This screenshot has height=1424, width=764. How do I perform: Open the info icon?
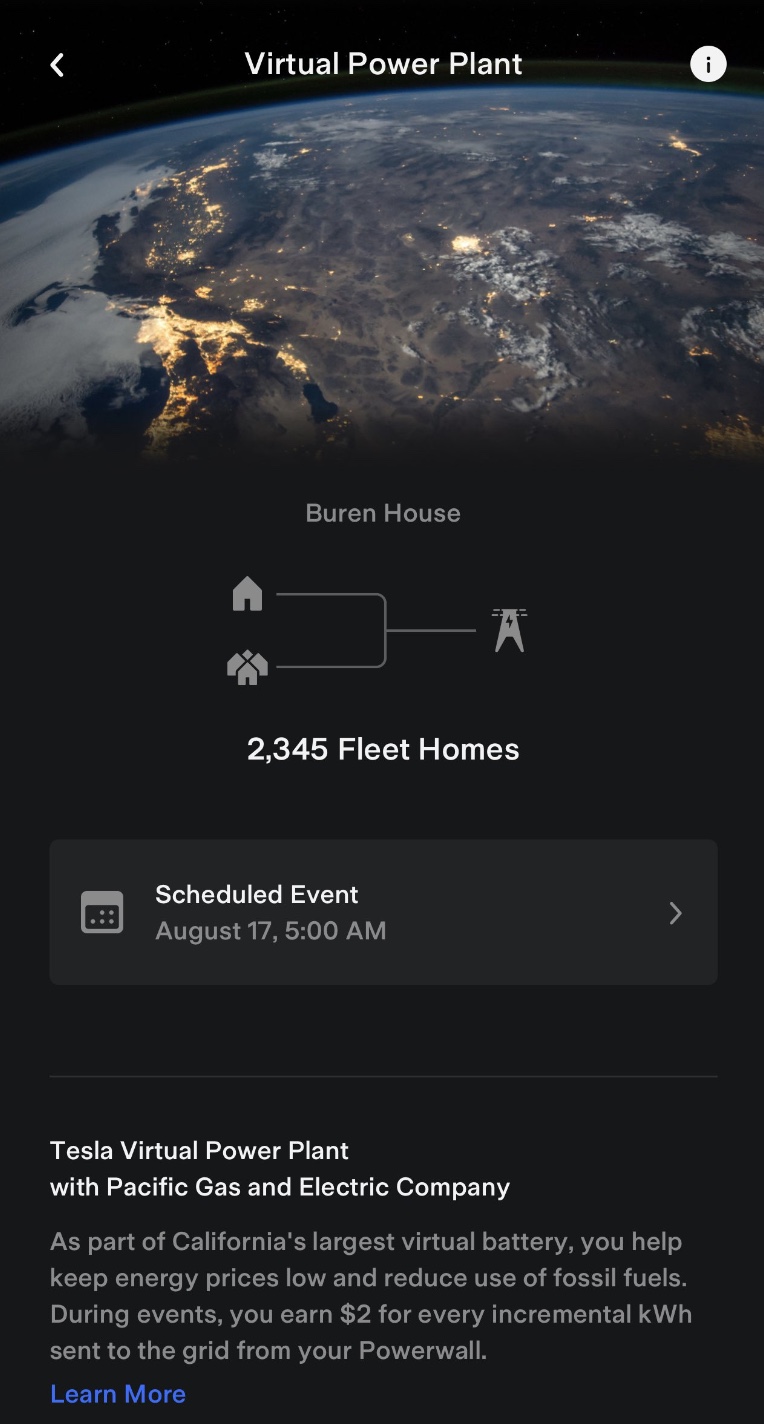click(x=708, y=65)
